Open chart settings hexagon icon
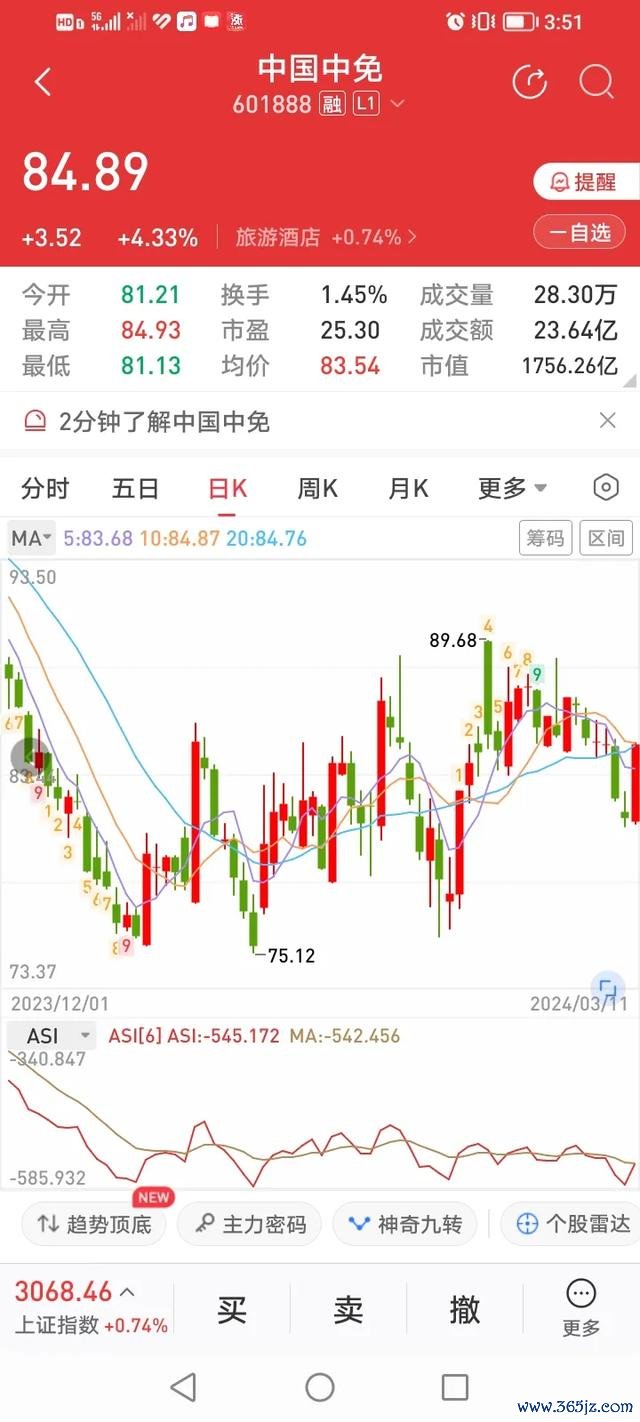Image resolution: width=640 pixels, height=1422 pixels. [606, 488]
